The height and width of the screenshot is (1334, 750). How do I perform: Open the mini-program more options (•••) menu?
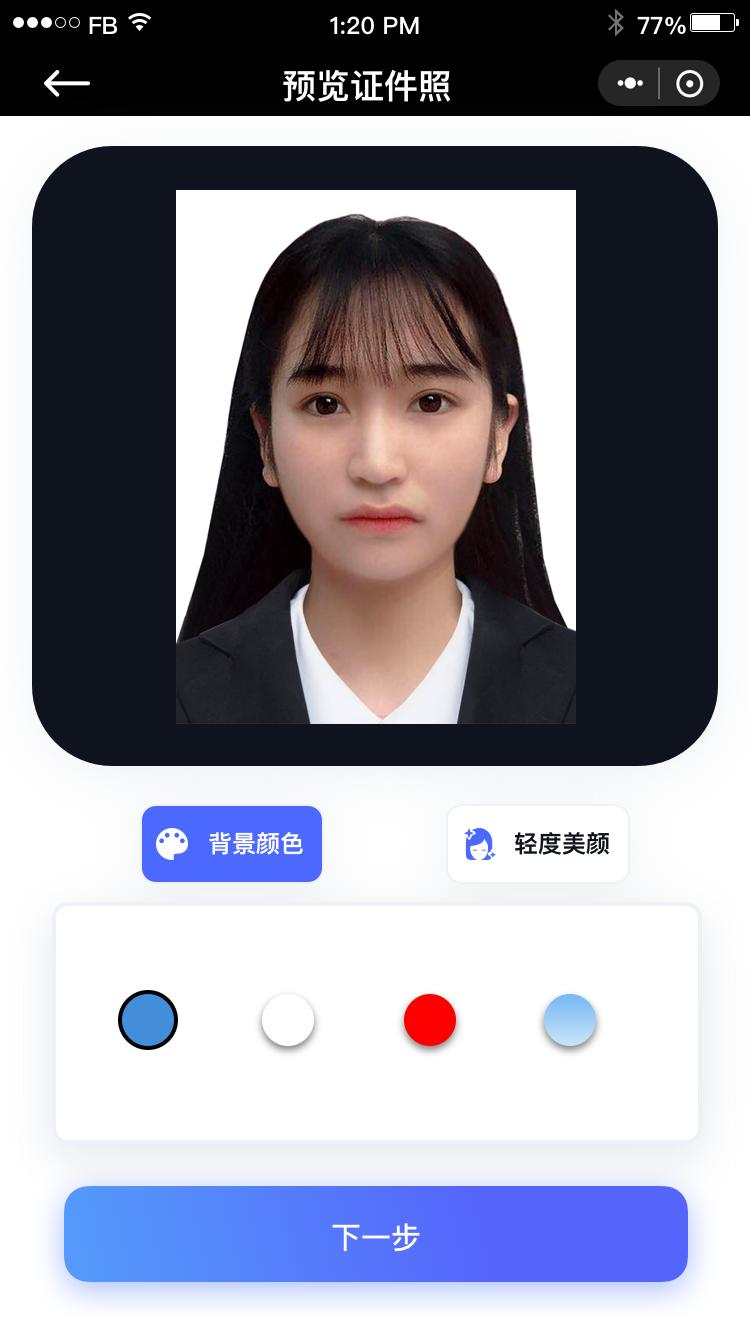coord(629,83)
